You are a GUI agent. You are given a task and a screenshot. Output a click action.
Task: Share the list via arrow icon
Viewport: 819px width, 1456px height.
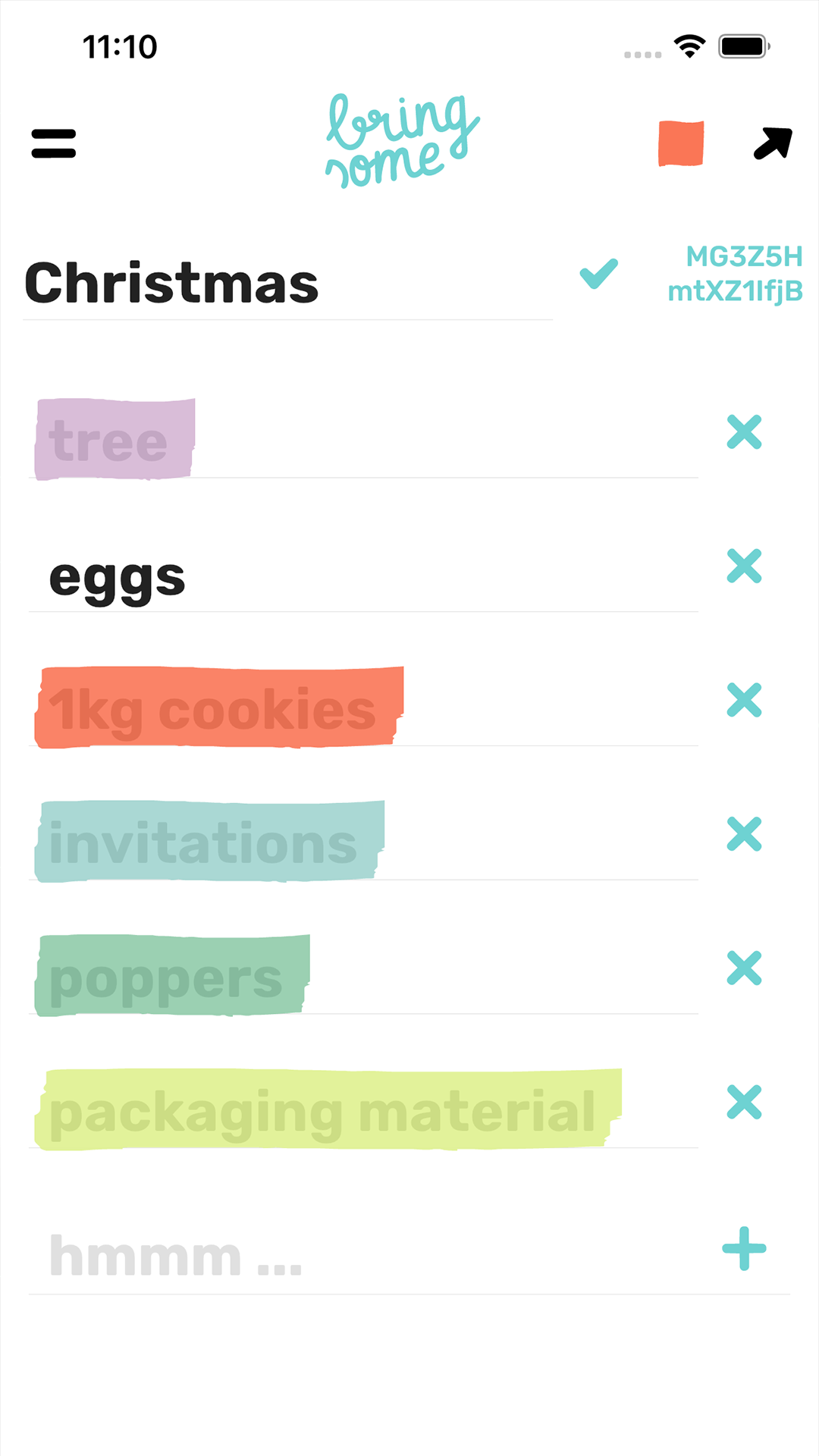point(773,143)
